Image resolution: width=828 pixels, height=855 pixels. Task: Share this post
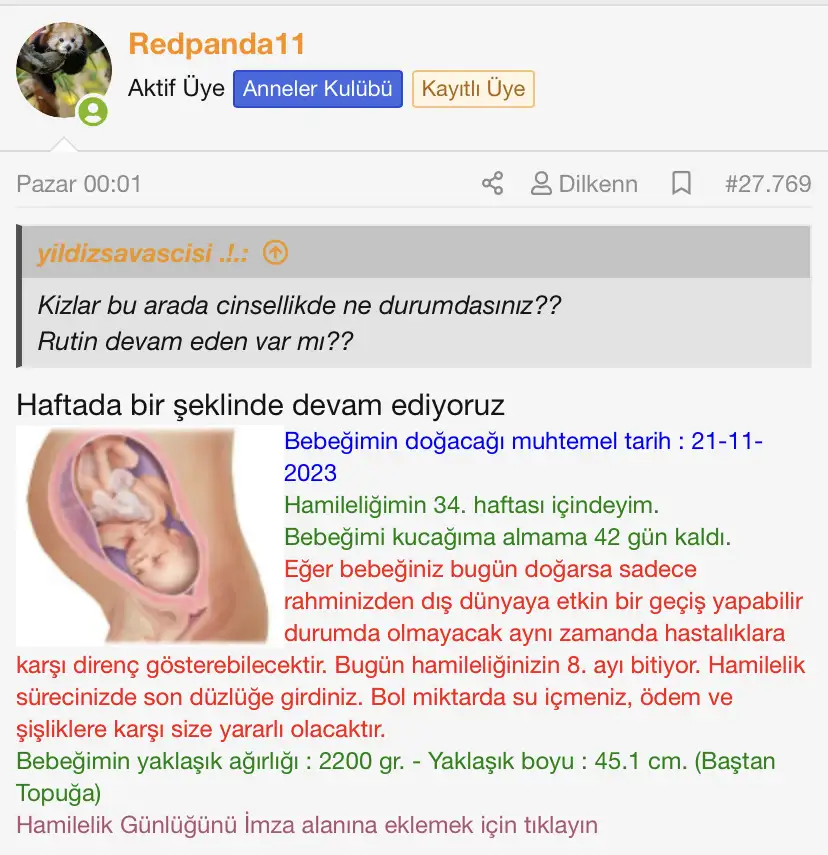tap(492, 184)
